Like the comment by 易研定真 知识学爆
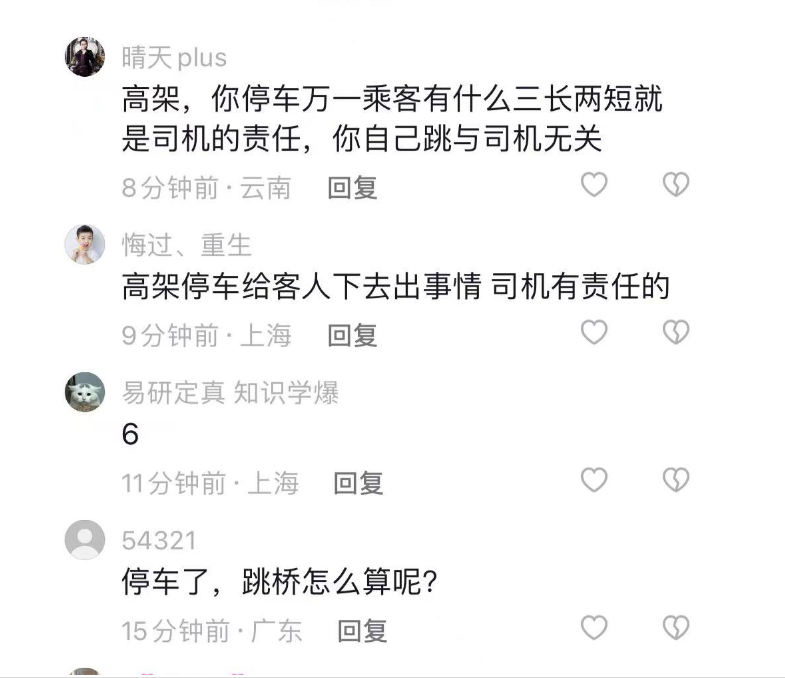785x678 pixels. (x=594, y=480)
